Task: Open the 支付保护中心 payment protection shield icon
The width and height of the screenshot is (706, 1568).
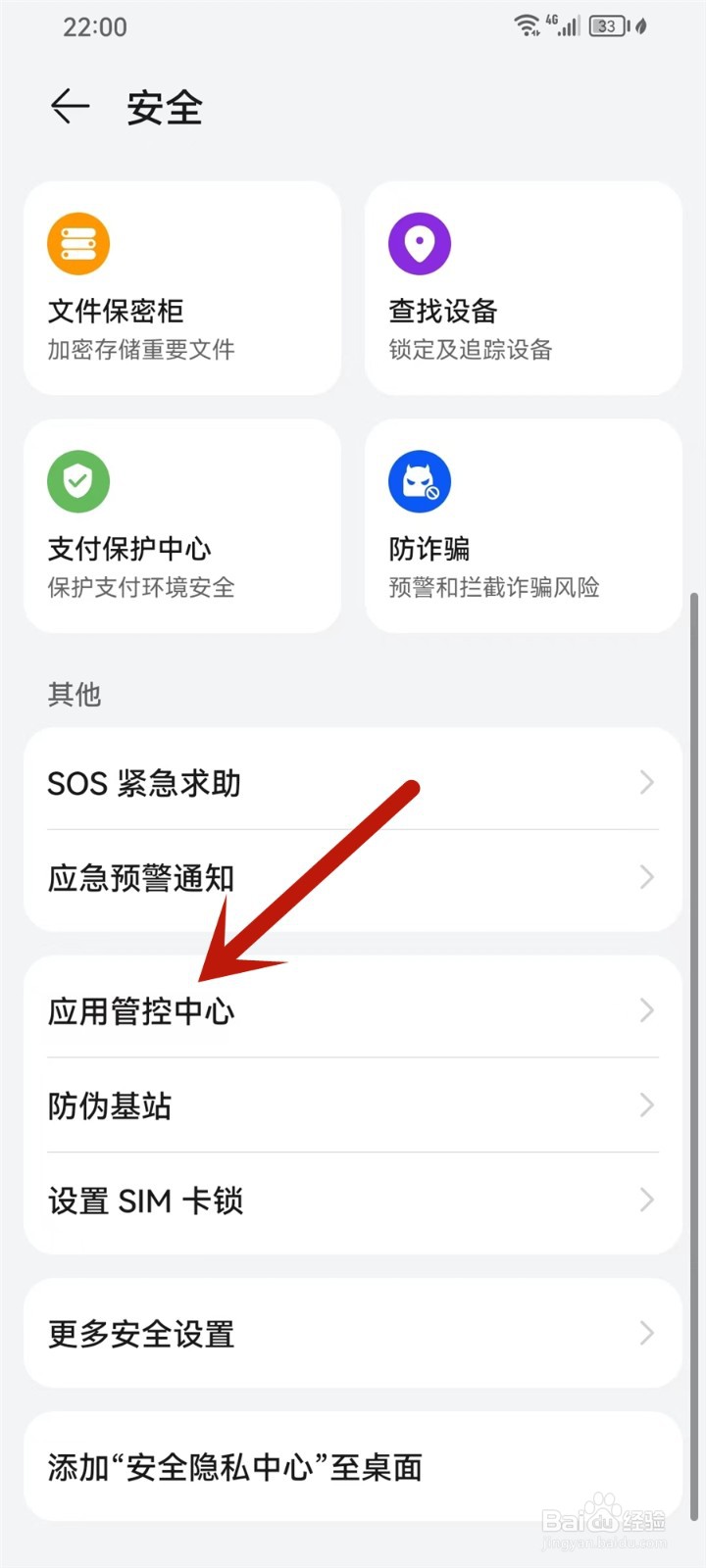Action: tap(78, 481)
